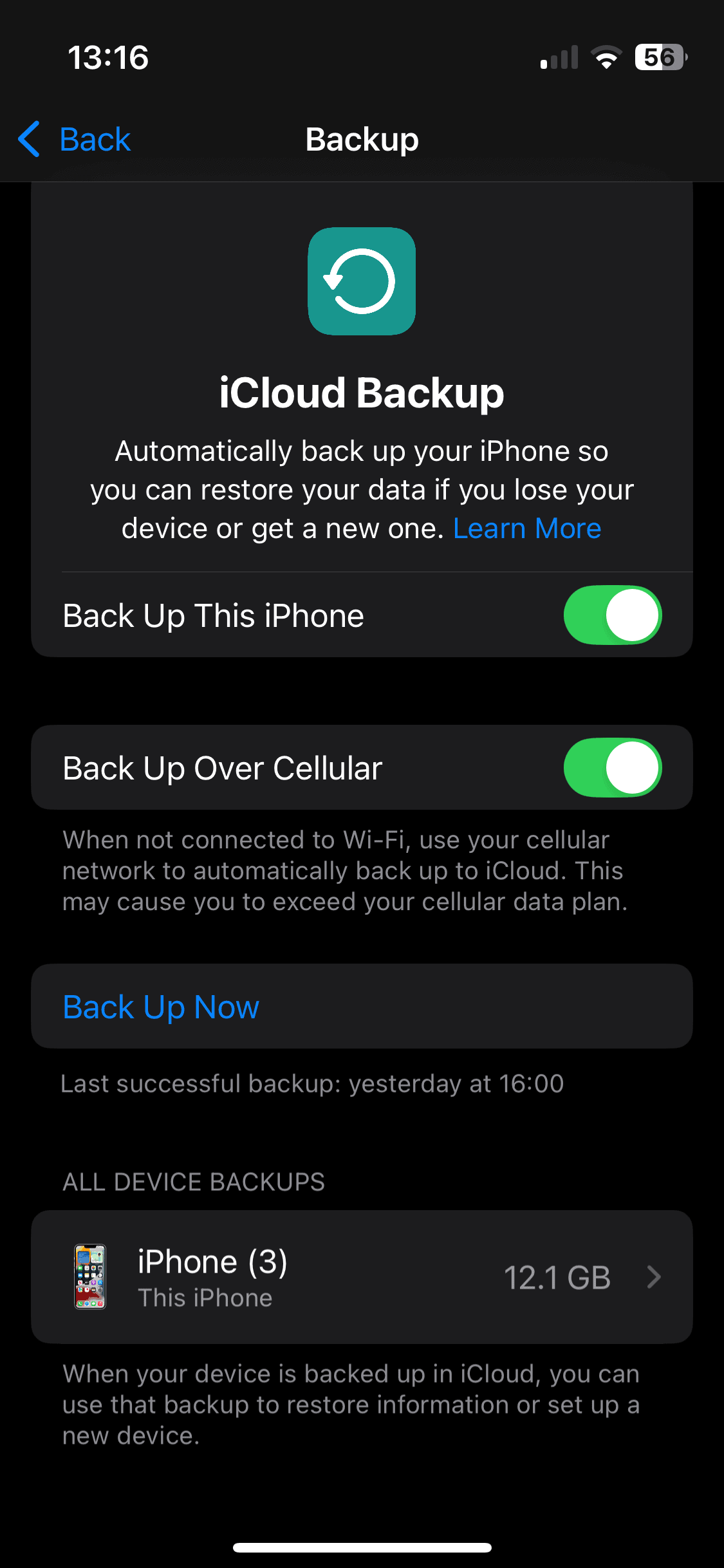Image resolution: width=724 pixels, height=1568 pixels.
Task: Tap Back Up Now
Action: (161, 1007)
